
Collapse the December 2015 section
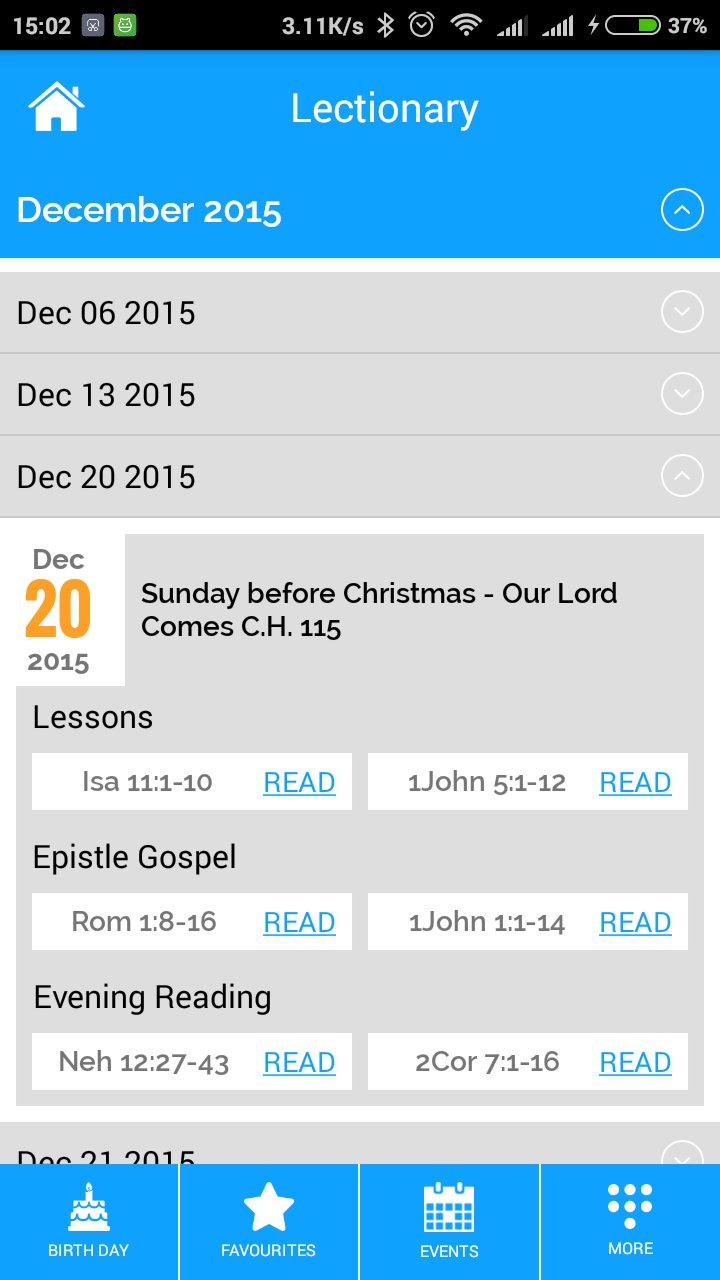[x=682, y=210]
